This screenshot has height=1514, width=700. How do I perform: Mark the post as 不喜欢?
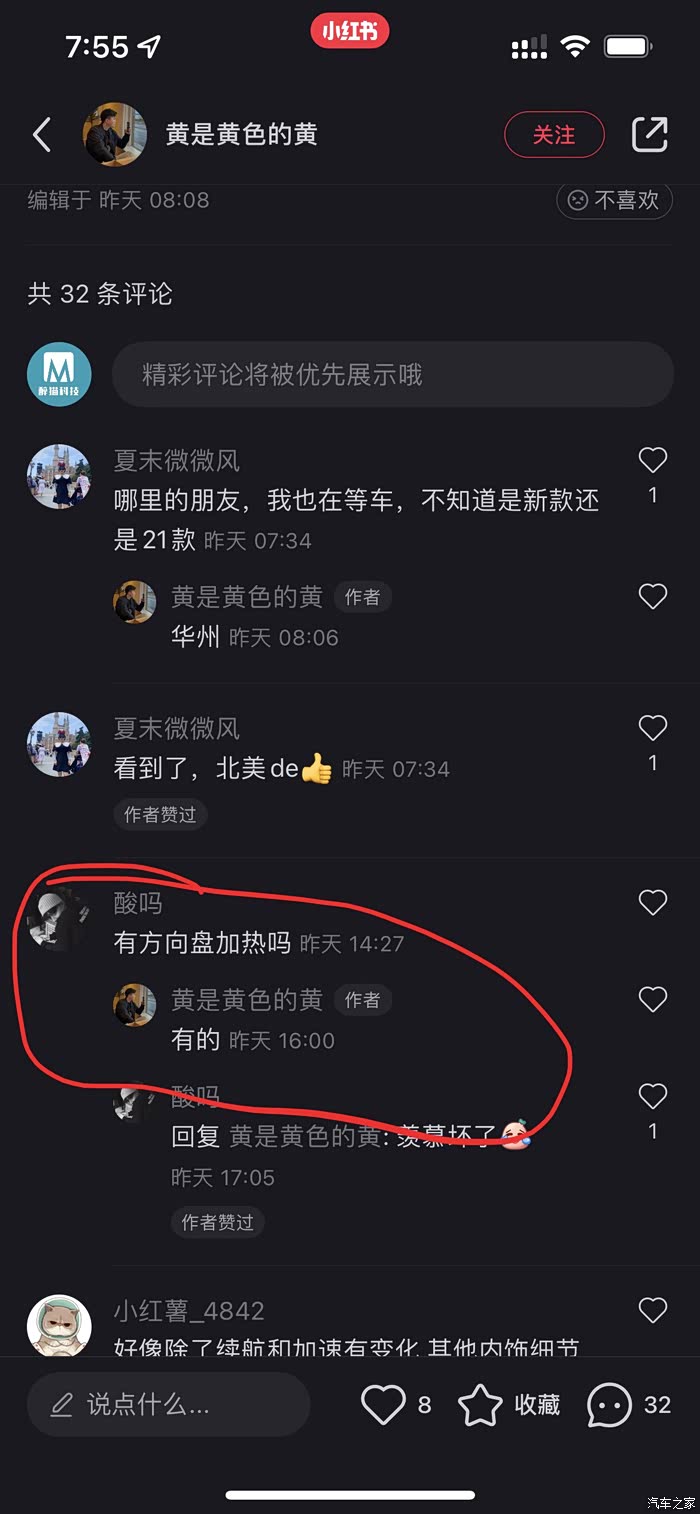(x=614, y=201)
